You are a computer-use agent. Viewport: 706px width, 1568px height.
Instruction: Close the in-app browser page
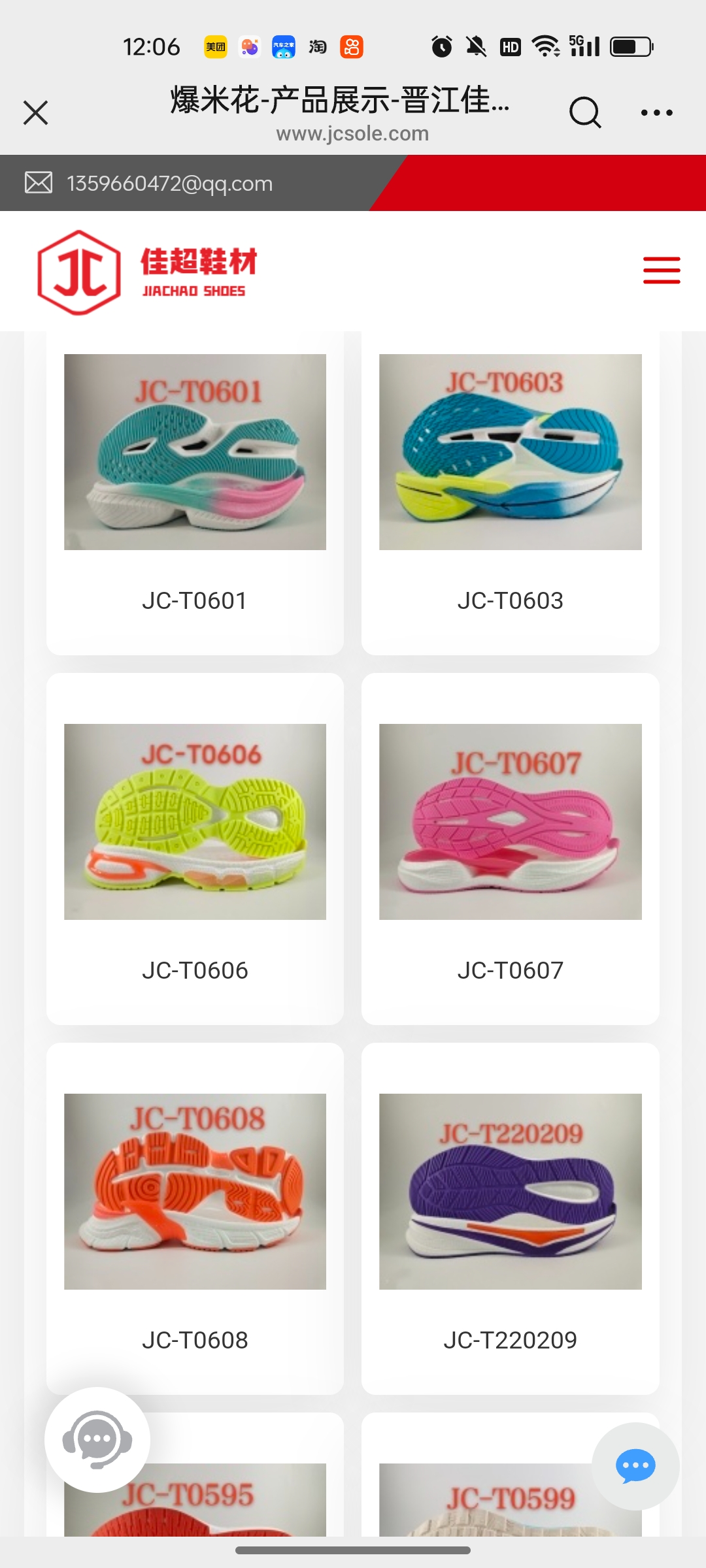(36, 113)
